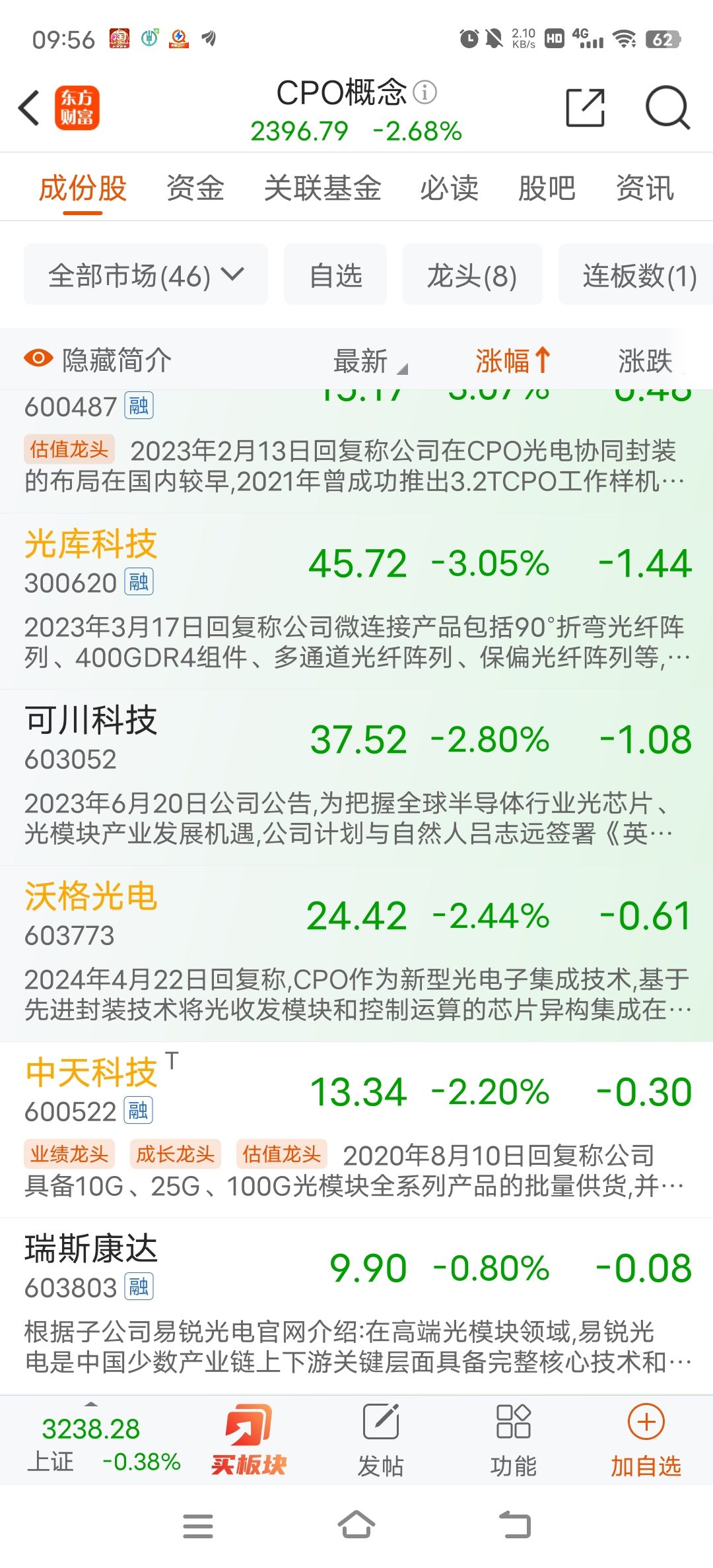Open the 可川科技 stock row
This screenshot has width=713, height=1568.
(356, 778)
